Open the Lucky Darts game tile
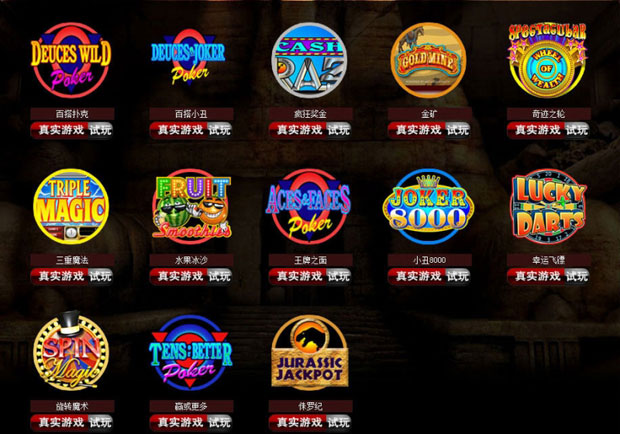620x434 pixels. coord(548,206)
